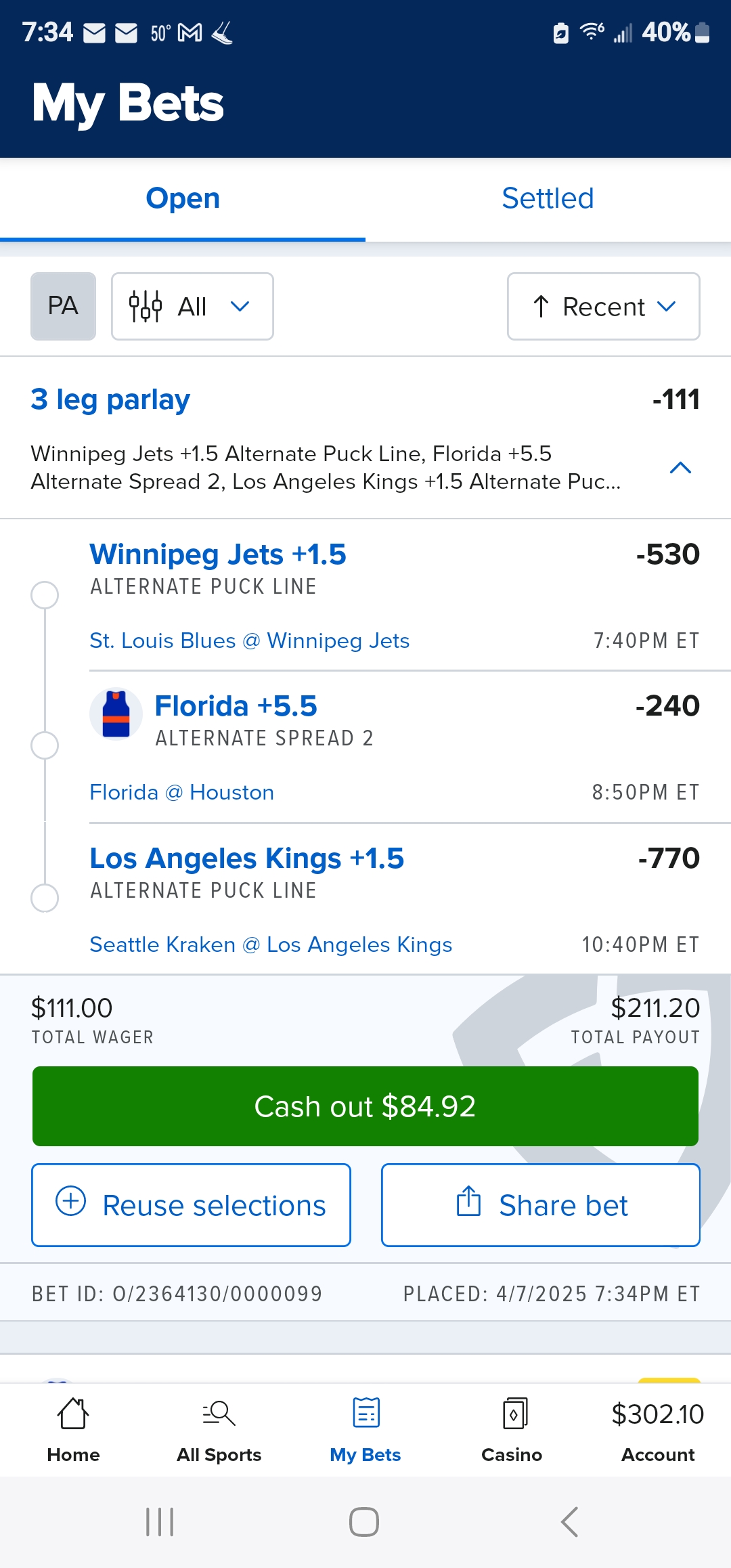Switch to the Settled tab
The image size is (731, 1568).
tap(548, 199)
